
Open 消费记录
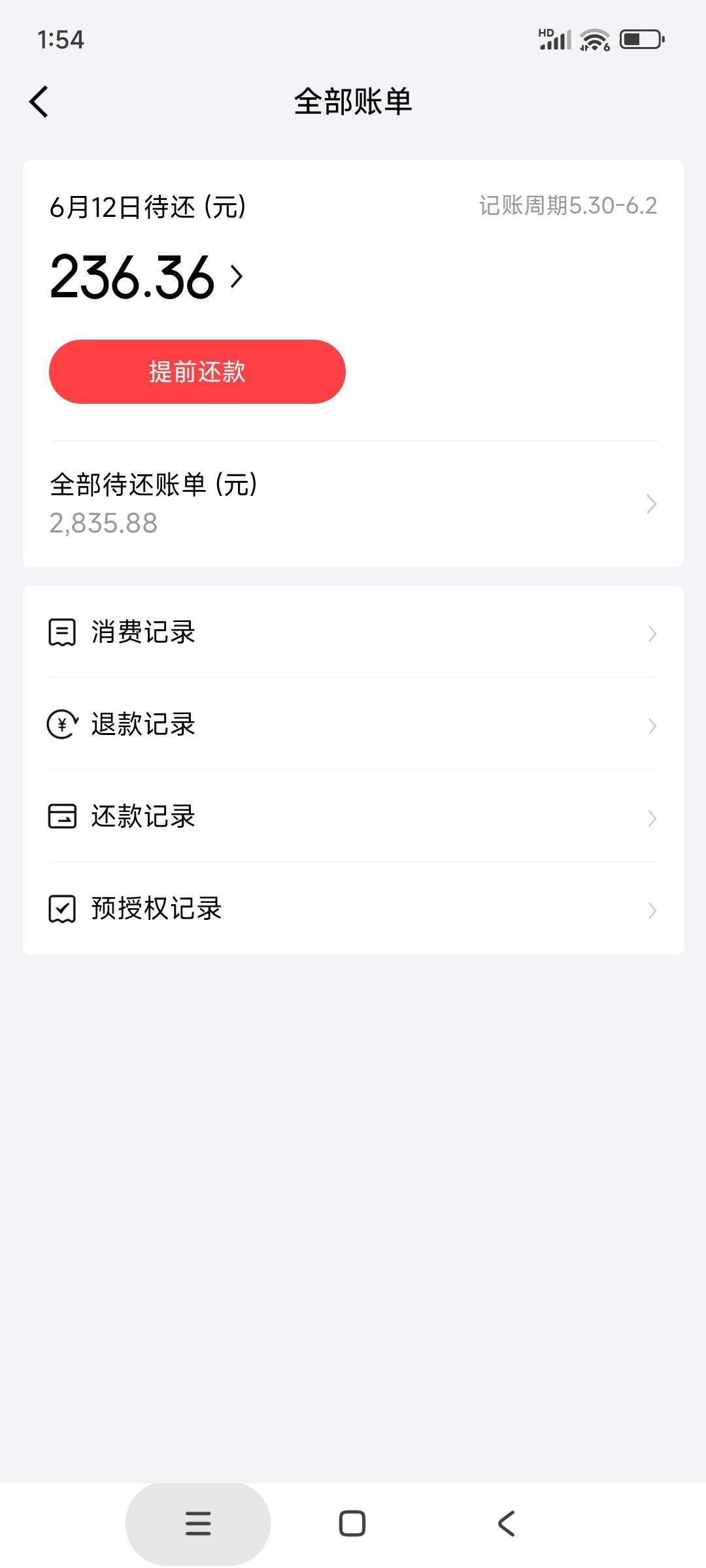[x=353, y=632]
